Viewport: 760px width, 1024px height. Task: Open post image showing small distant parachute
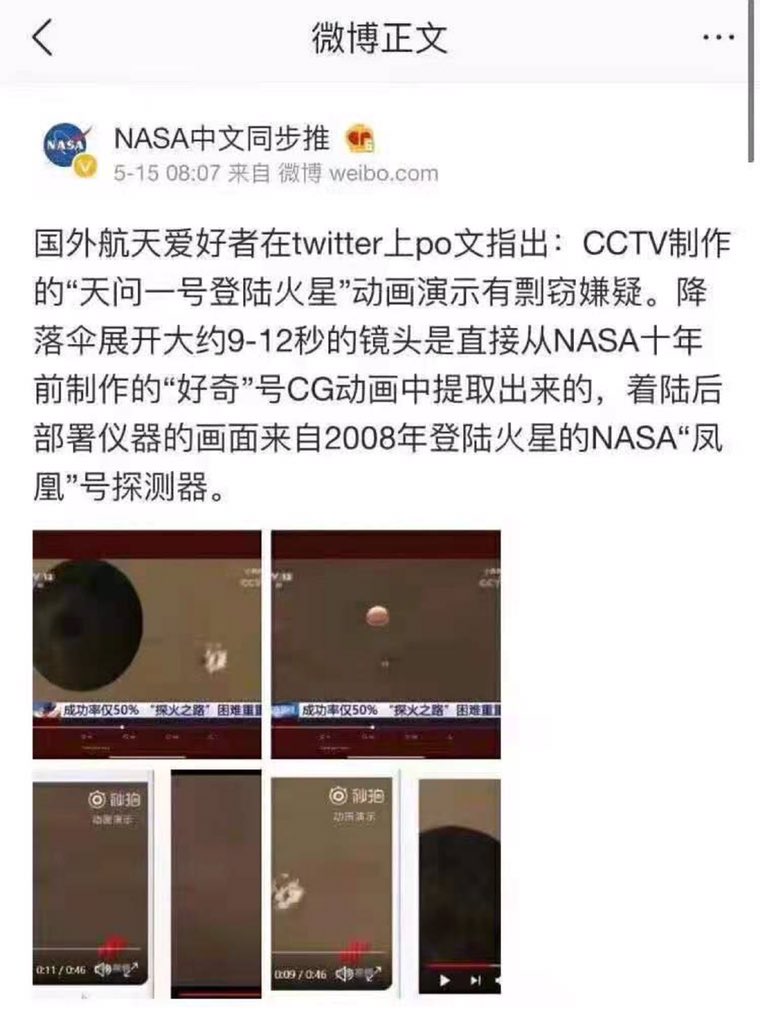(x=386, y=643)
